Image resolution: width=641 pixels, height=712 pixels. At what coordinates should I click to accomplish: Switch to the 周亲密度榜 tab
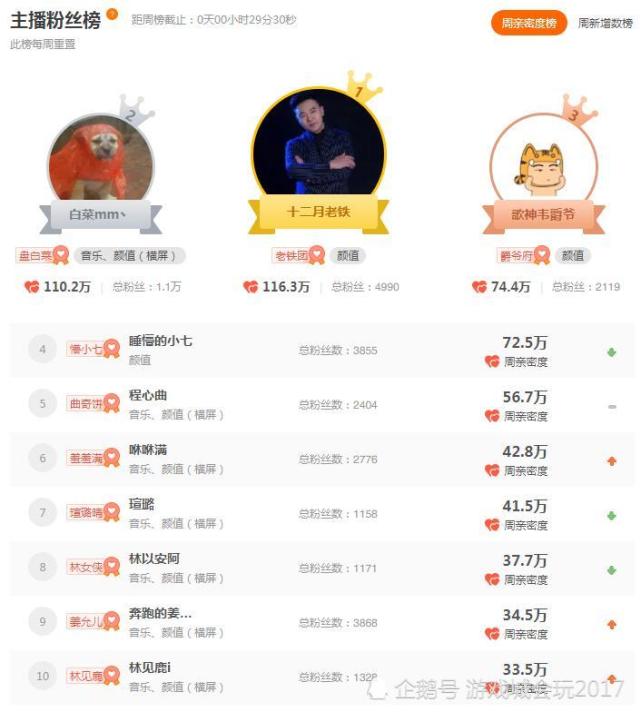pyautogui.click(x=529, y=23)
